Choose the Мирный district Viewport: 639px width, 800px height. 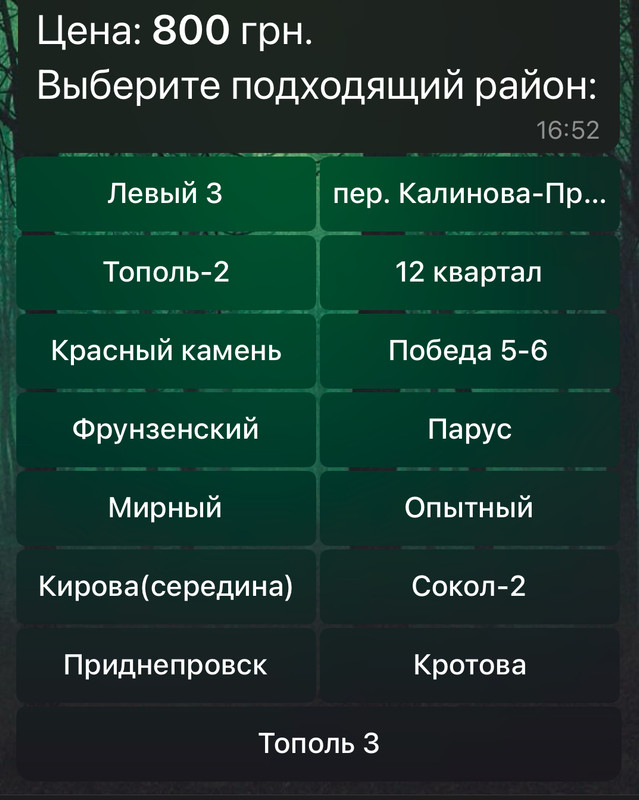165,508
